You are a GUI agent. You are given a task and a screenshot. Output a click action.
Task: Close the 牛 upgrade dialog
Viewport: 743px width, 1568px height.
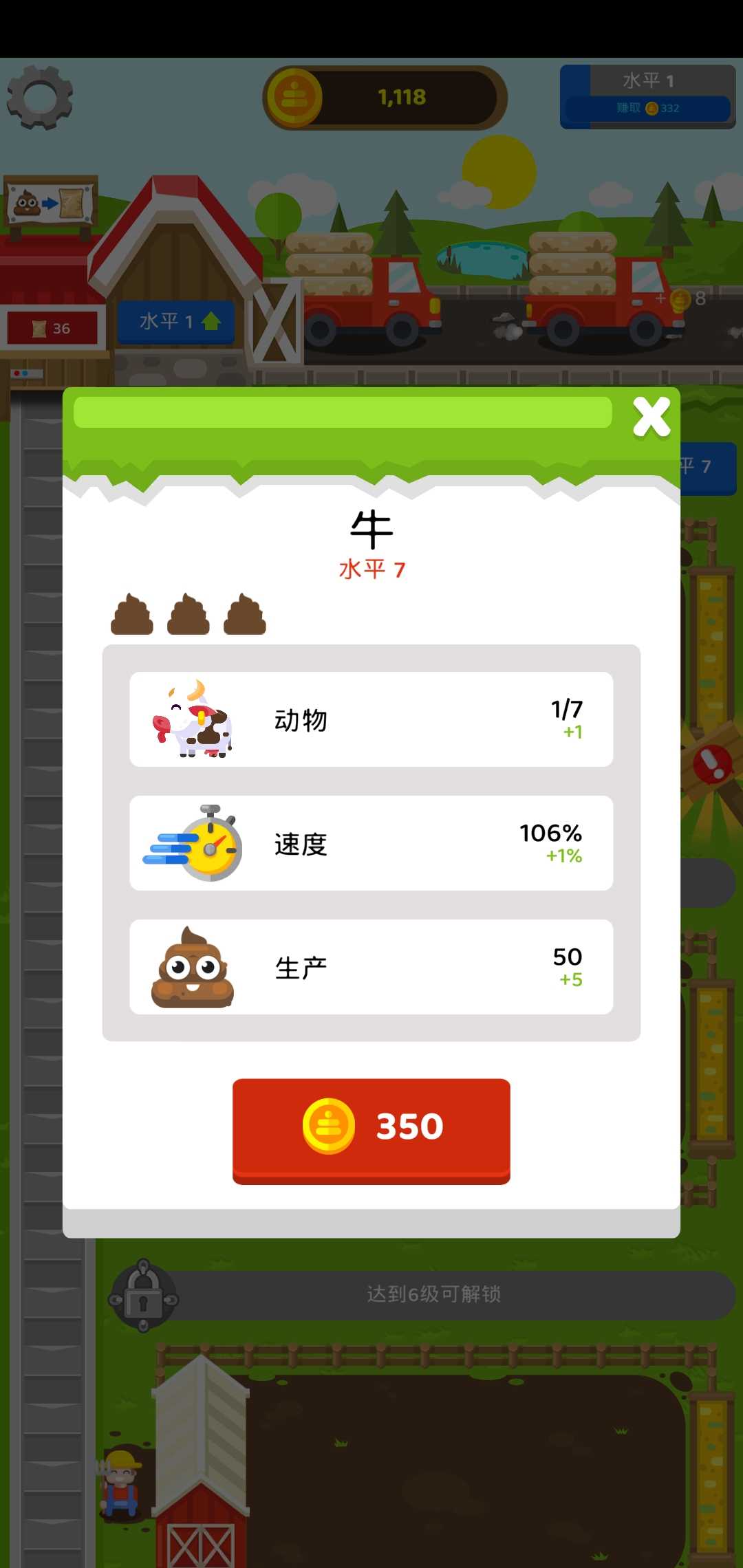pyautogui.click(x=650, y=416)
